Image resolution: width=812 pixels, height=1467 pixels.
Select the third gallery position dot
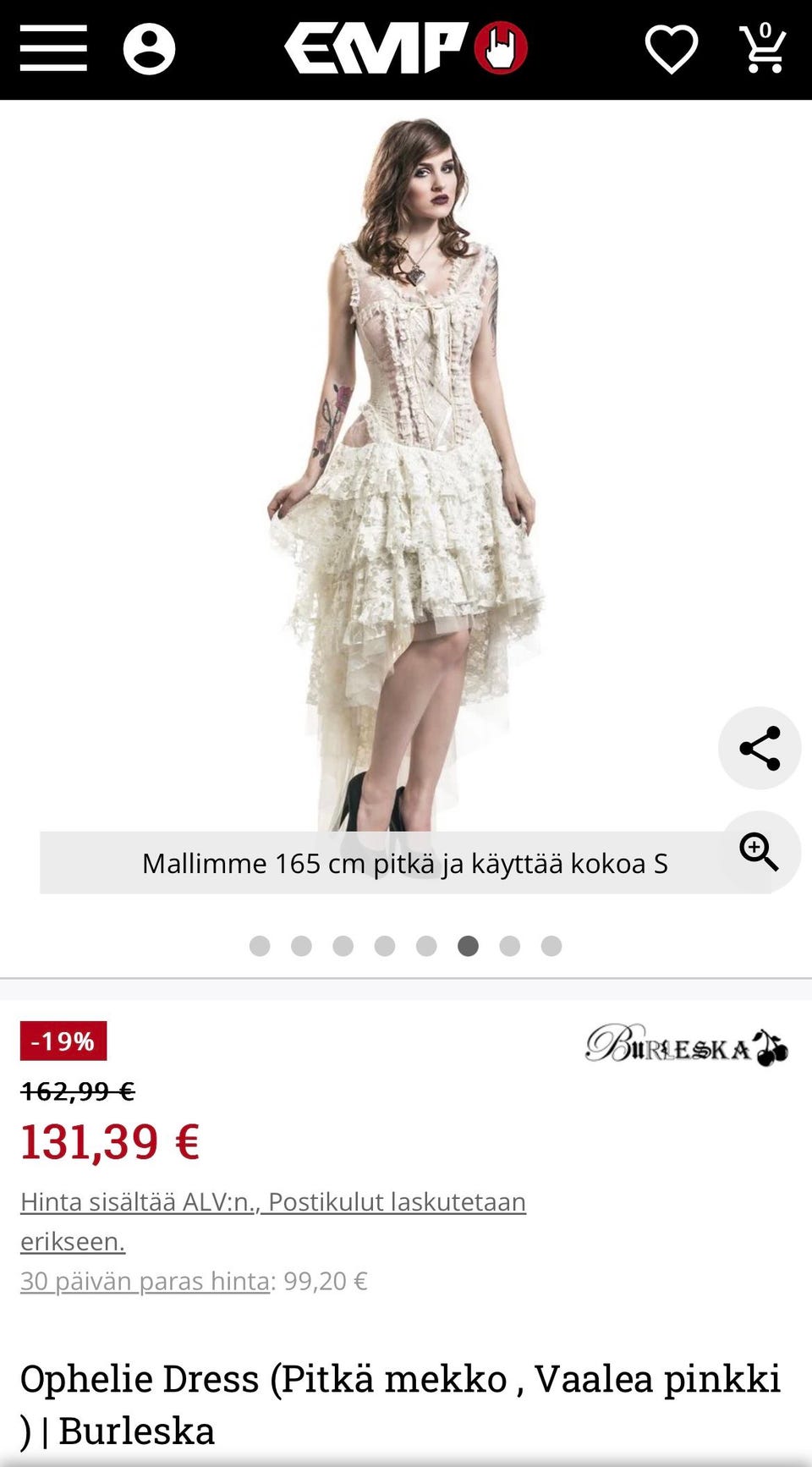coord(343,946)
